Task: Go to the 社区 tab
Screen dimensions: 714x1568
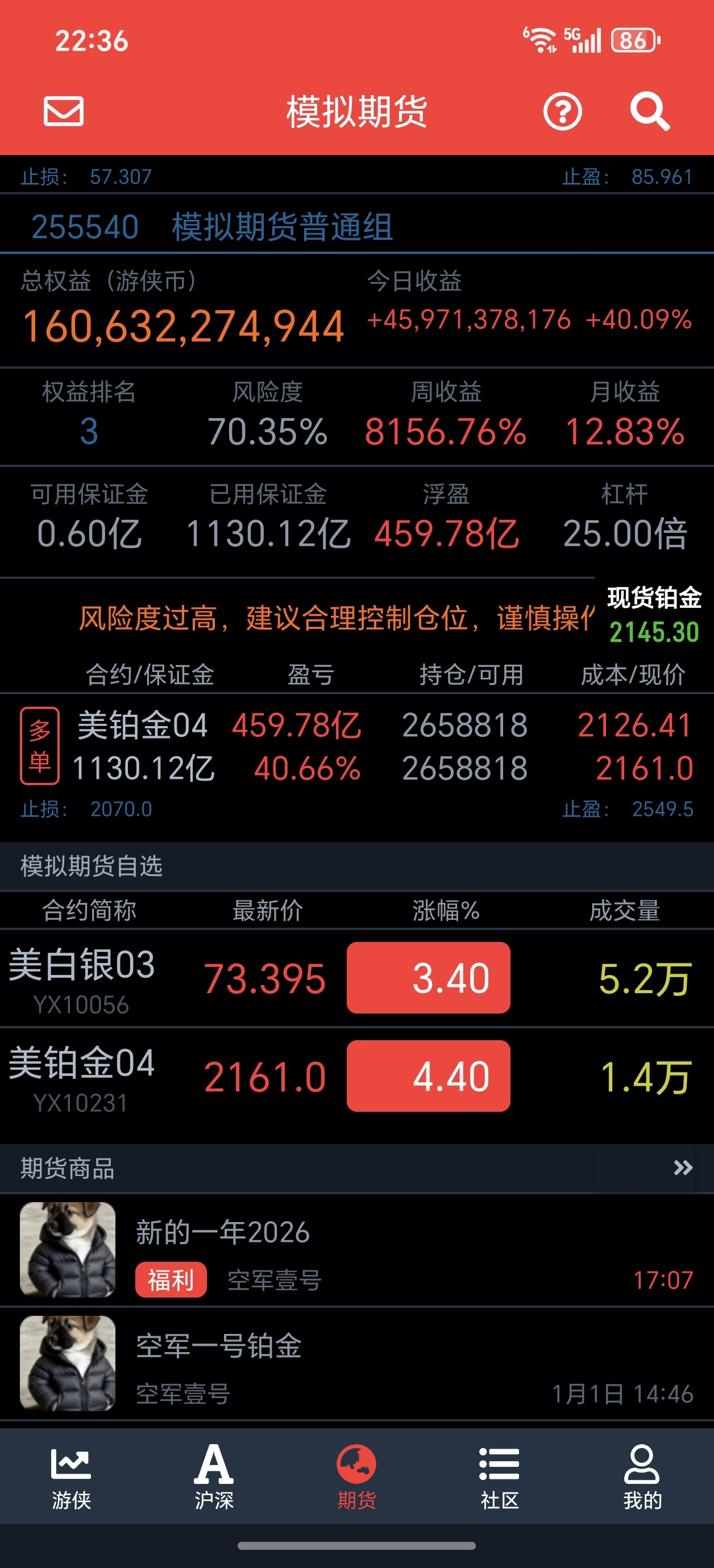Action: [500, 1477]
